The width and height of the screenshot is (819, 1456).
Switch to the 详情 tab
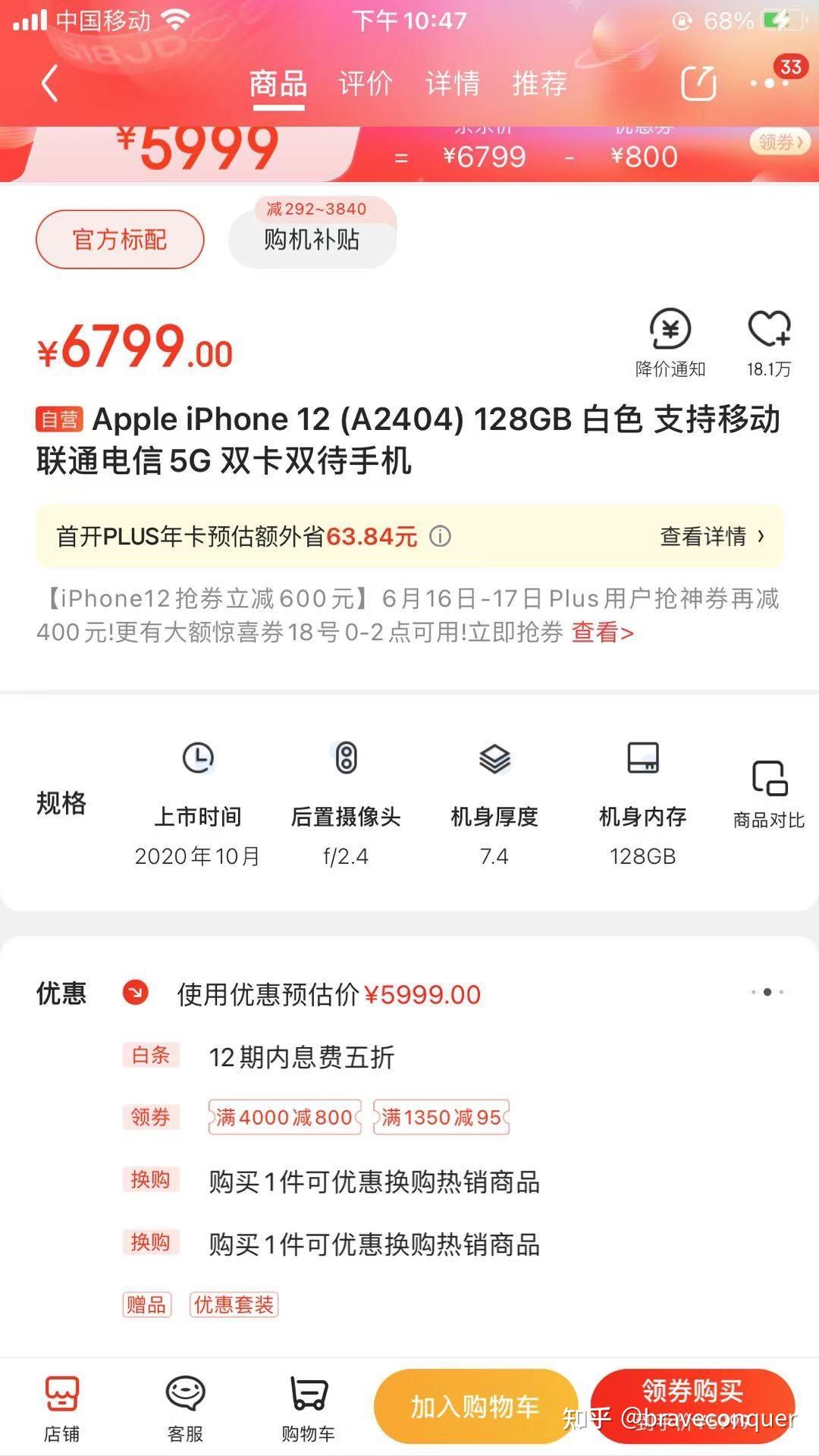click(453, 83)
